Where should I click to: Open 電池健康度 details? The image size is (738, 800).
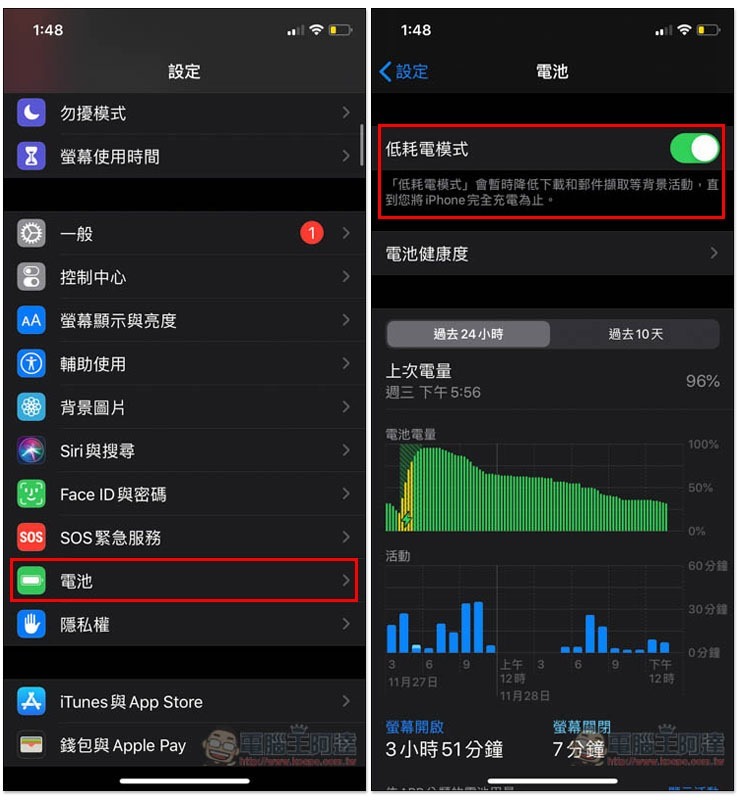pyautogui.click(x=552, y=254)
